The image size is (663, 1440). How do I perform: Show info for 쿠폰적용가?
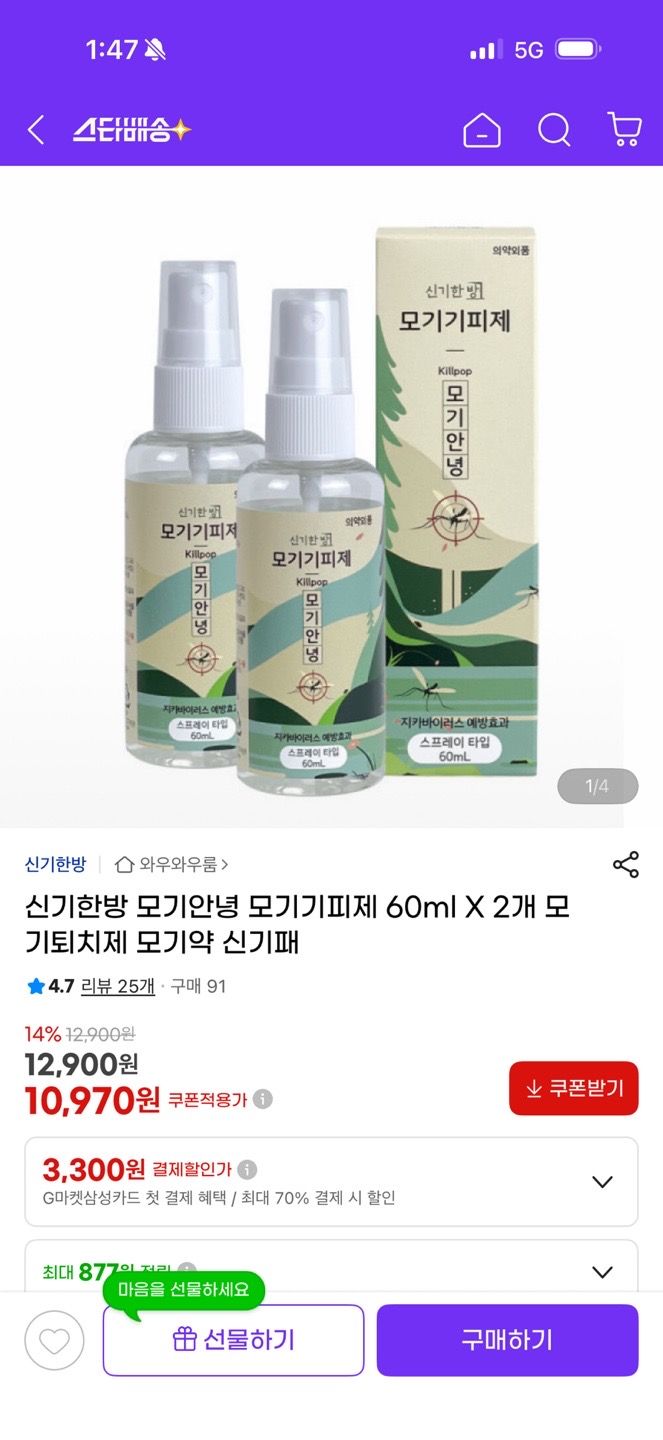point(263,1099)
